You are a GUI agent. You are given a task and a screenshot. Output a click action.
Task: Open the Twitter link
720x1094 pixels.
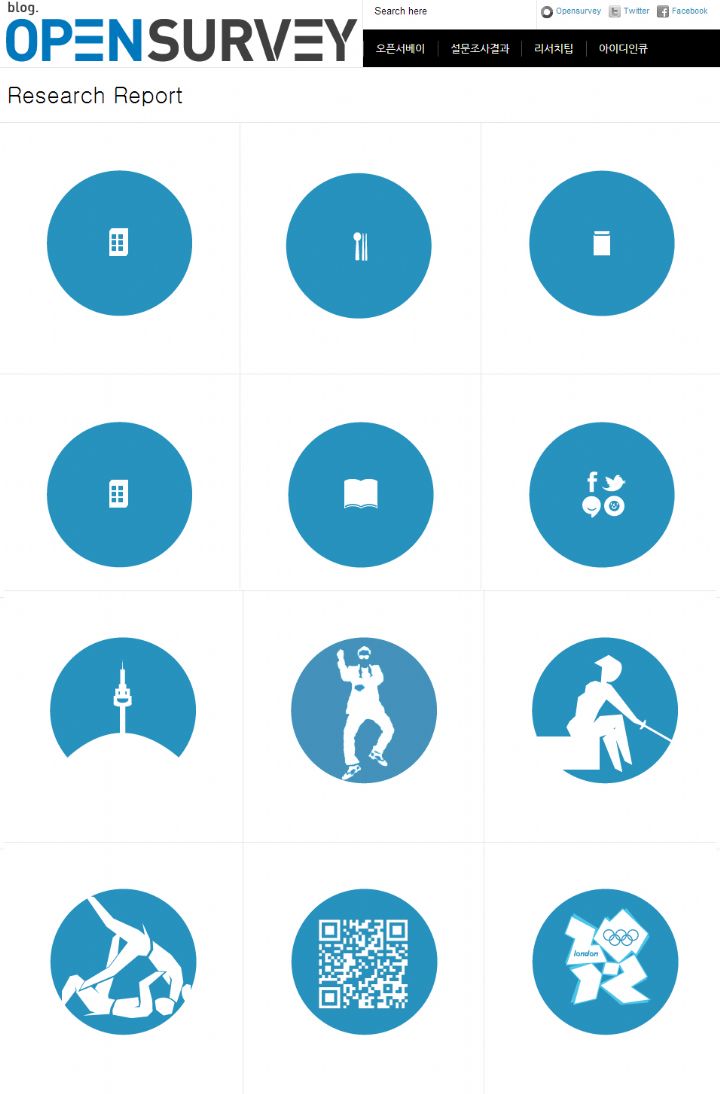tap(630, 11)
